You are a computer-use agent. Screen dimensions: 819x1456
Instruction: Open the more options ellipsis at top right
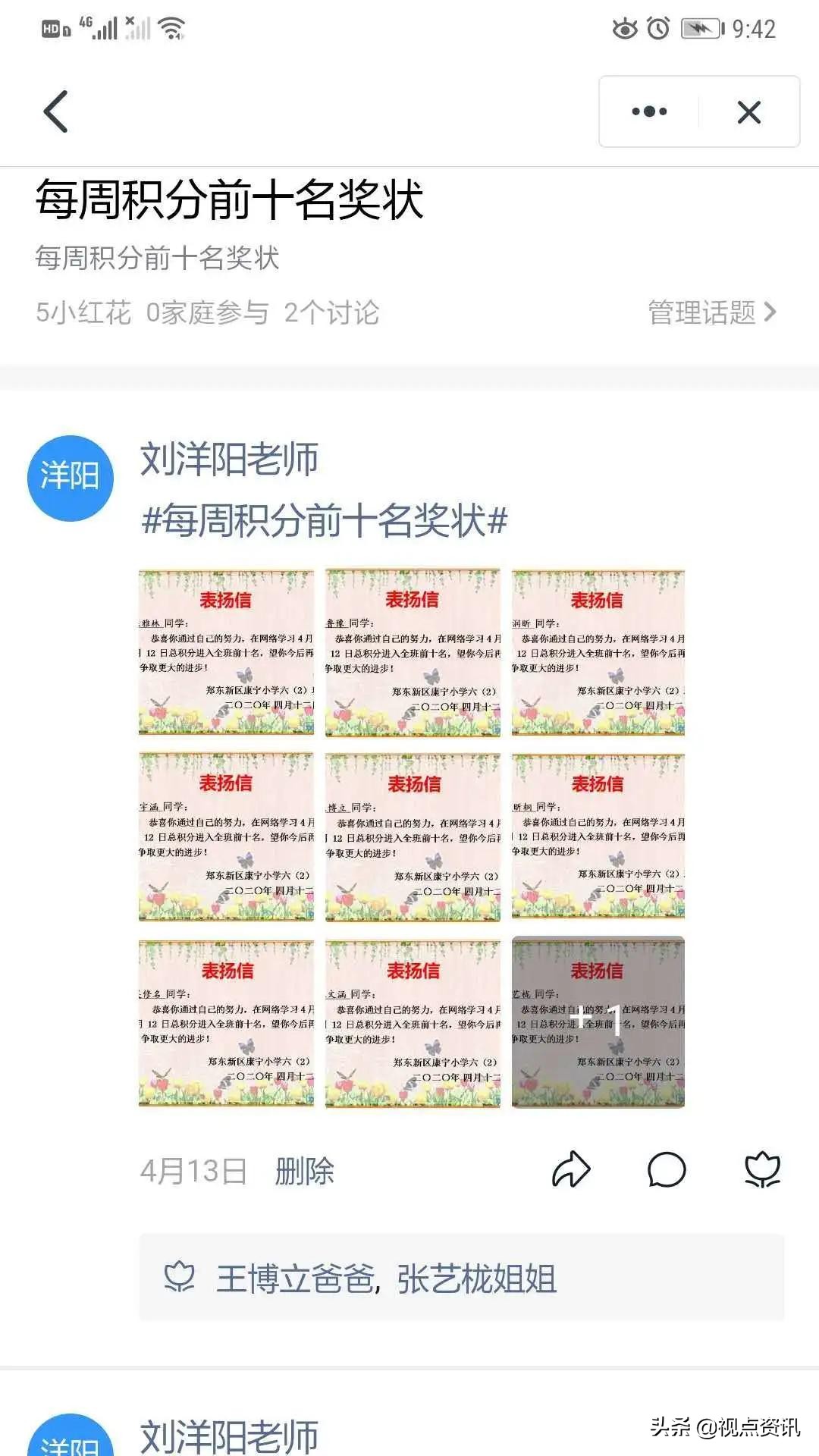point(648,111)
